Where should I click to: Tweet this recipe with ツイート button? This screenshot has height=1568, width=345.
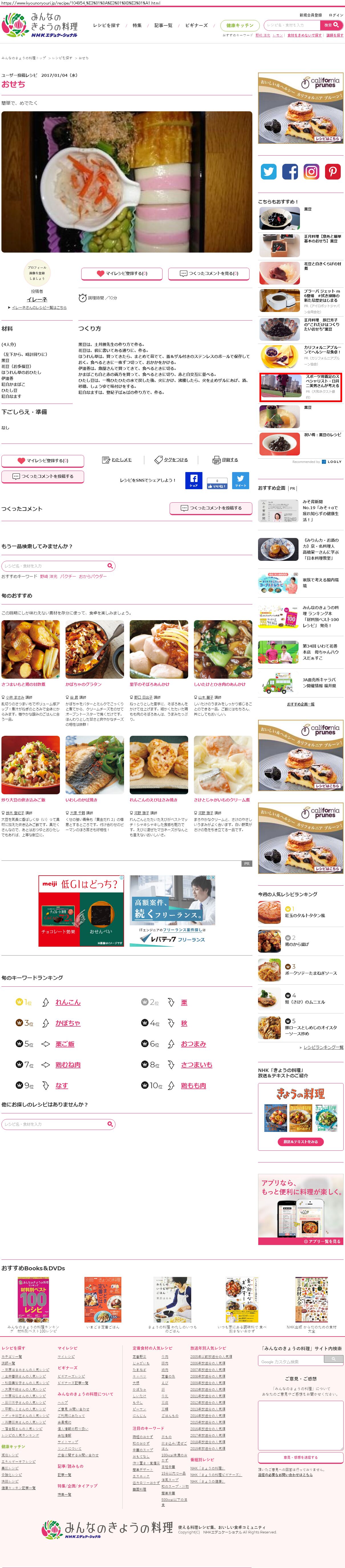pyautogui.click(x=240, y=481)
